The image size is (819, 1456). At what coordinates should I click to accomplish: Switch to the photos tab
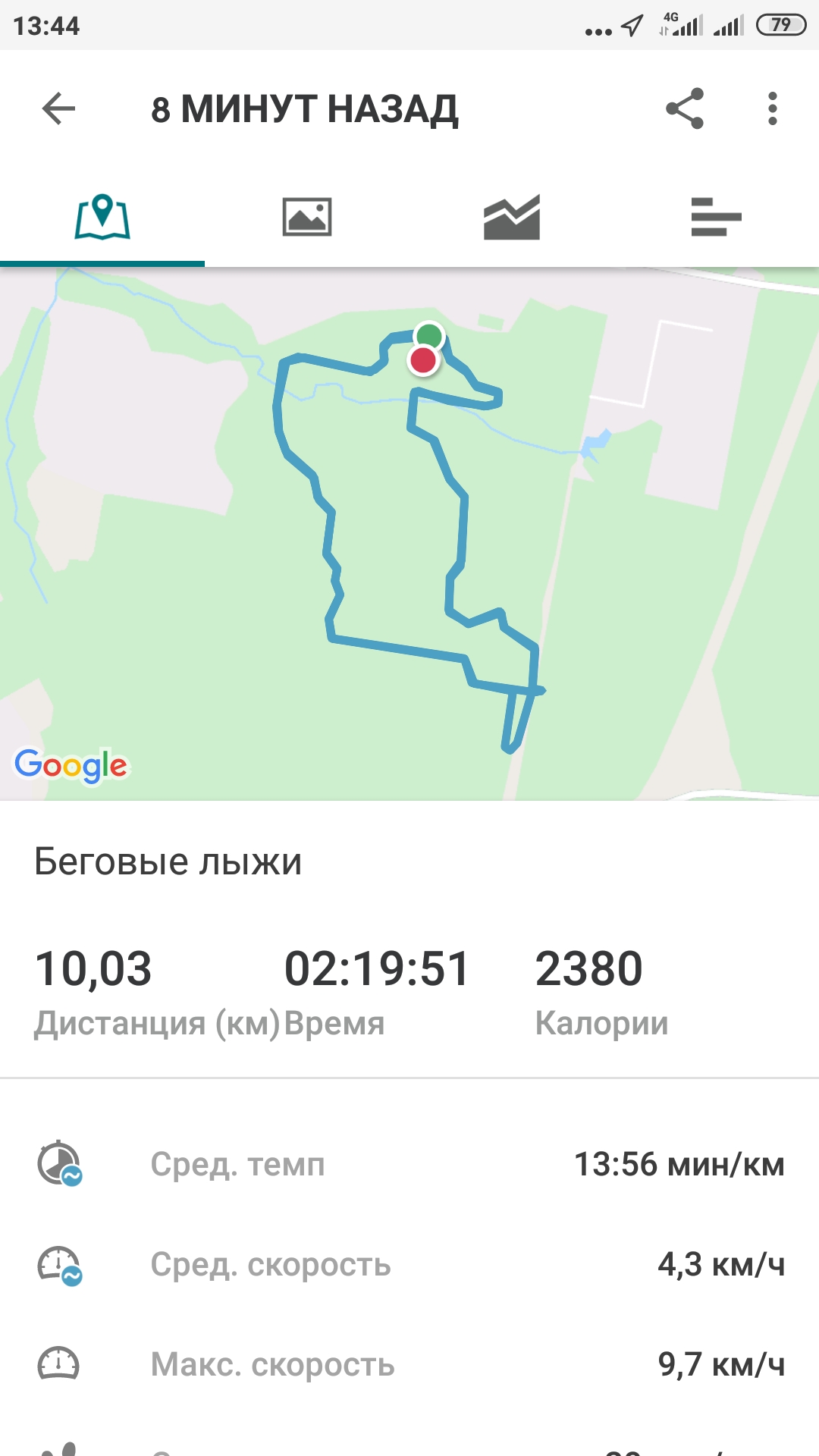pyautogui.click(x=307, y=218)
